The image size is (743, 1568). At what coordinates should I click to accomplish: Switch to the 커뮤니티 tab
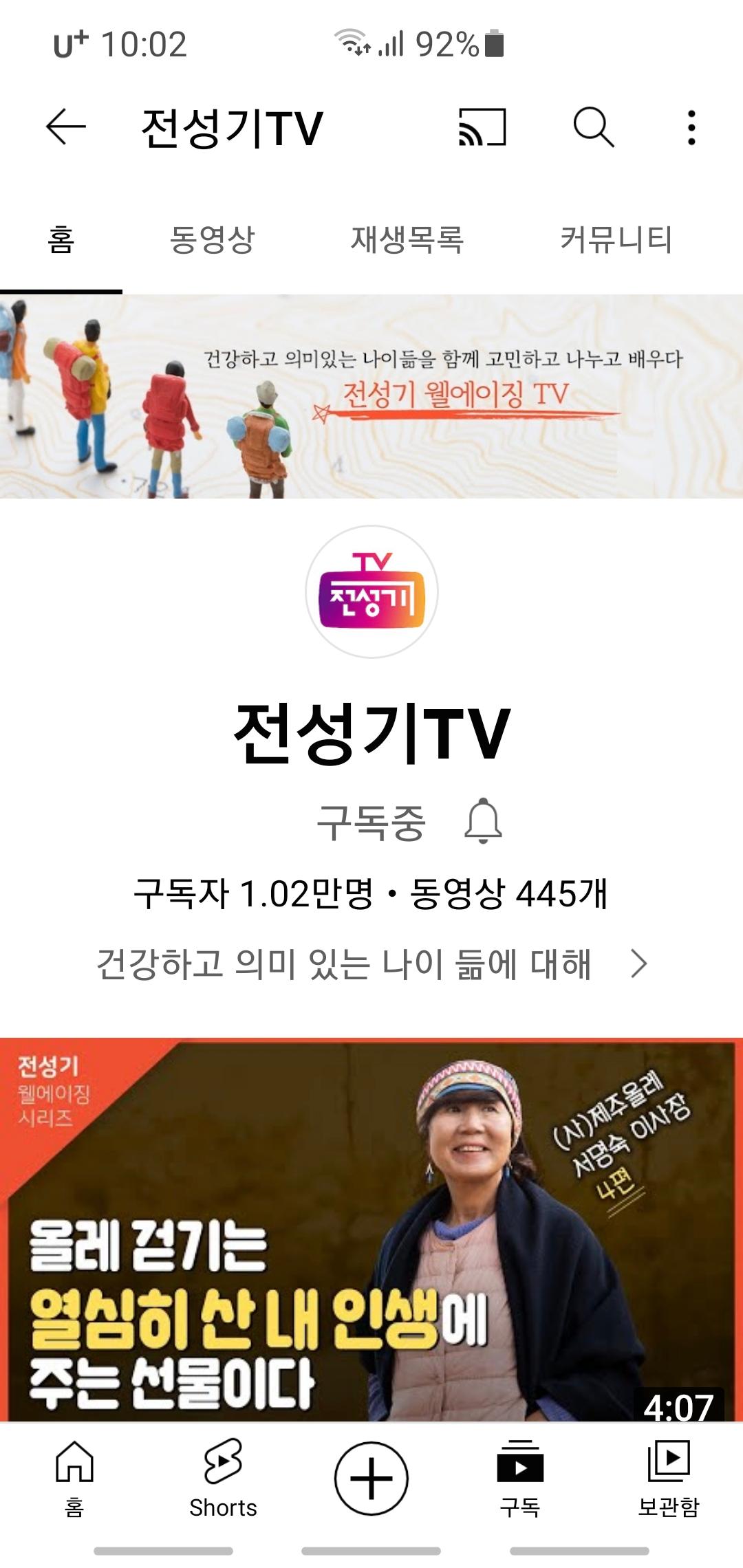[x=616, y=239]
